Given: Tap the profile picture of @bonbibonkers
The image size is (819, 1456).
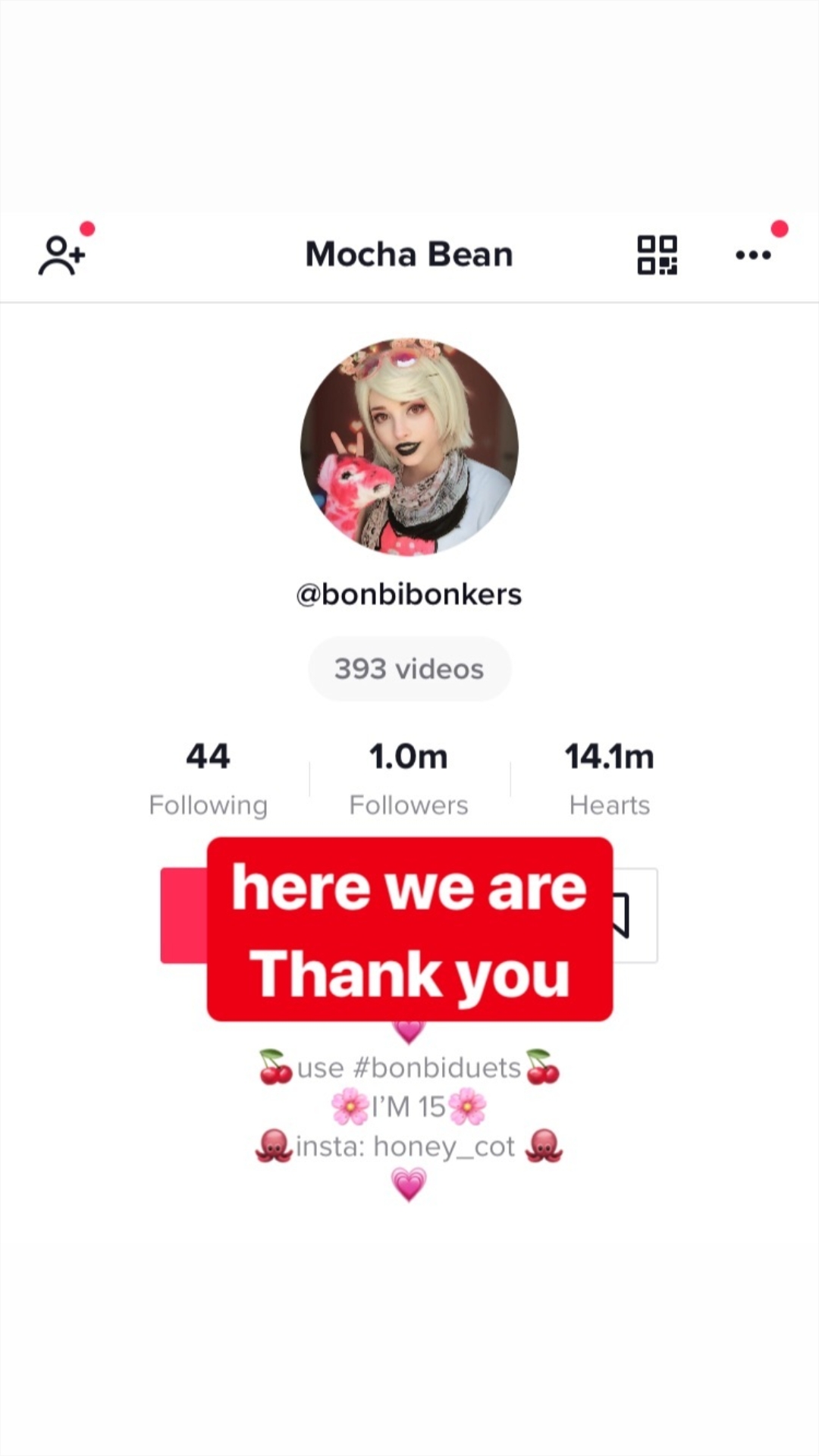Looking at the screenshot, I should (409, 447).
